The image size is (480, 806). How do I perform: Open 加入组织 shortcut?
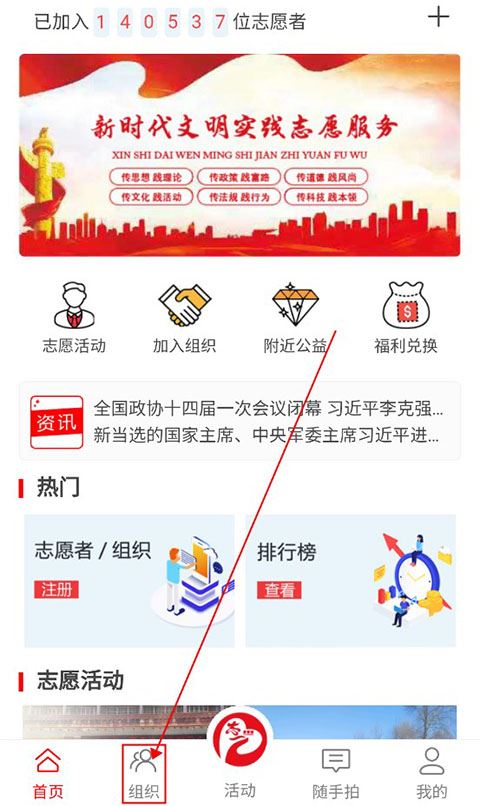[184, 318]
